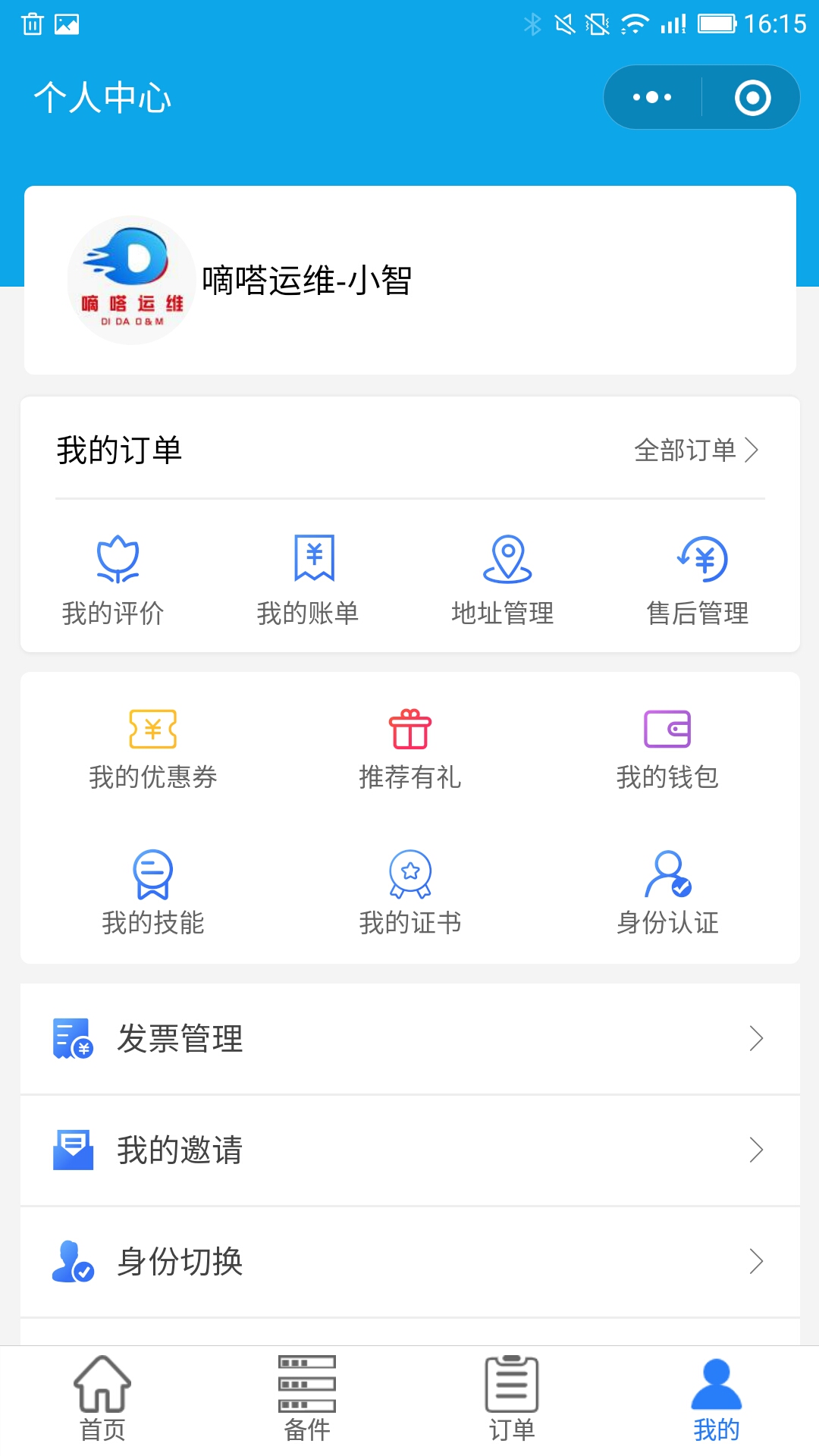
Task: Open 我的钱包
Action: tap(667, 749)
